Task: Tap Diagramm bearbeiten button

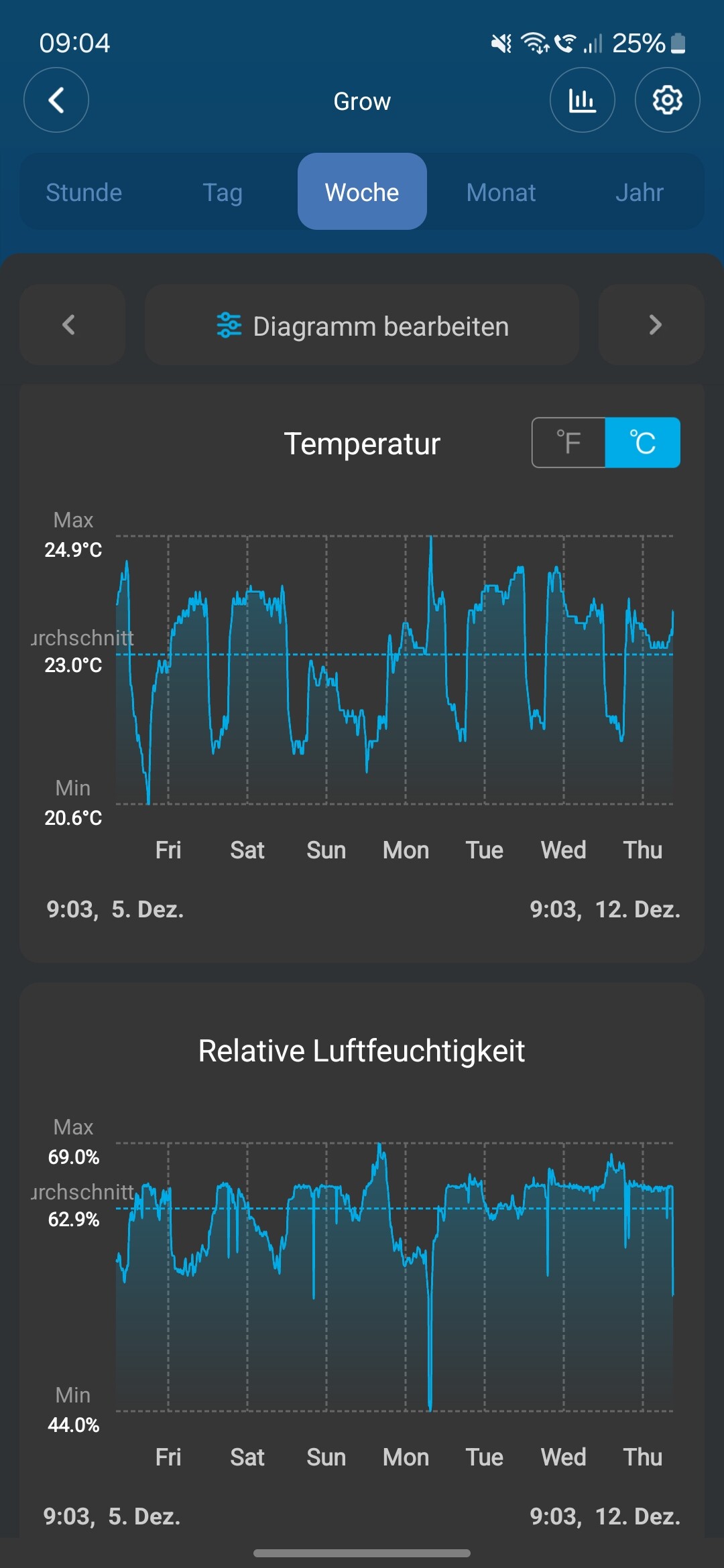Action: (362, 326)
